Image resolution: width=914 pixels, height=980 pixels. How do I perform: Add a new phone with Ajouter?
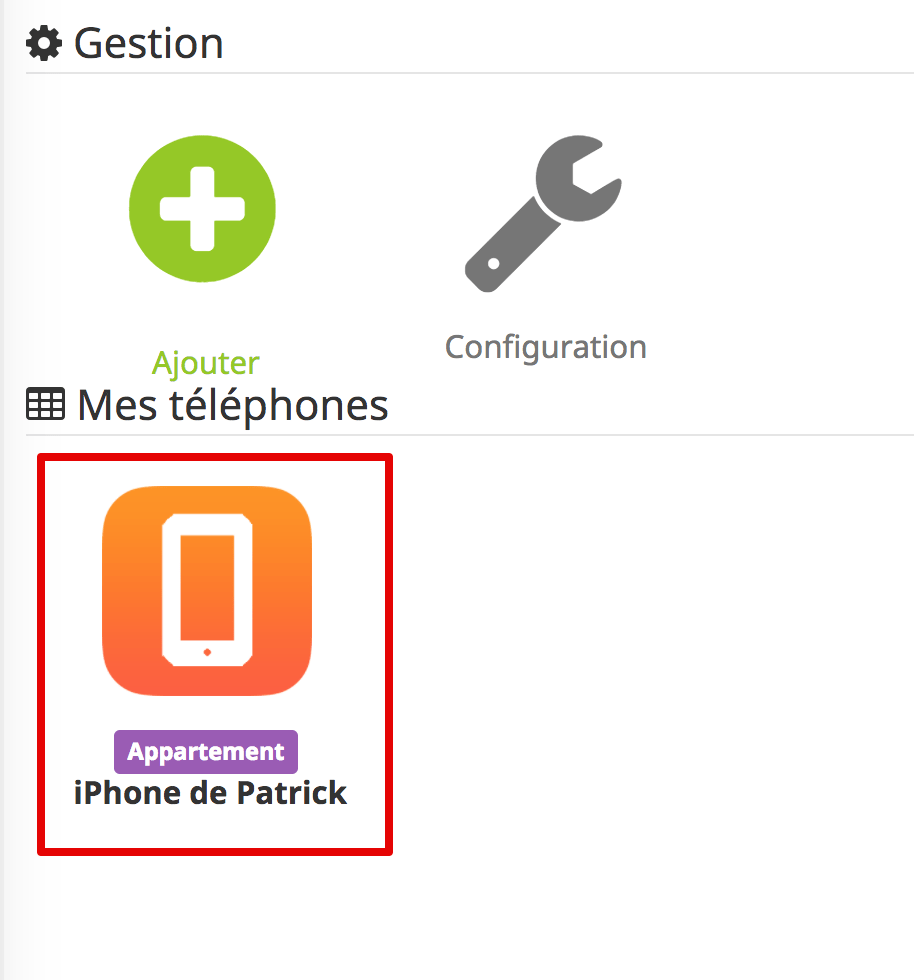(x=203, y=209)
